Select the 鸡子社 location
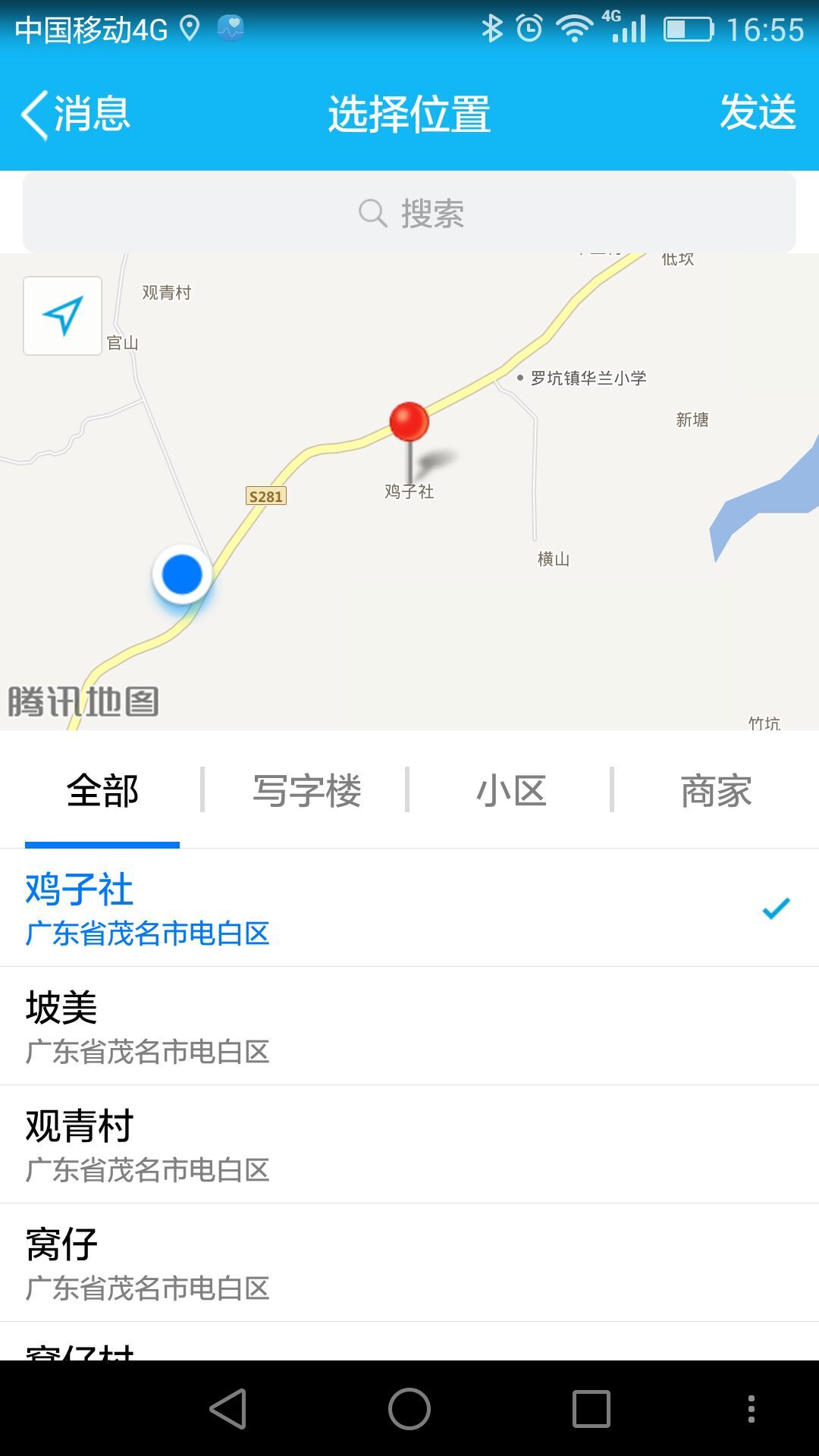Screen dimensions: 819x1456 pyautogui.click(x=409, y=908)
